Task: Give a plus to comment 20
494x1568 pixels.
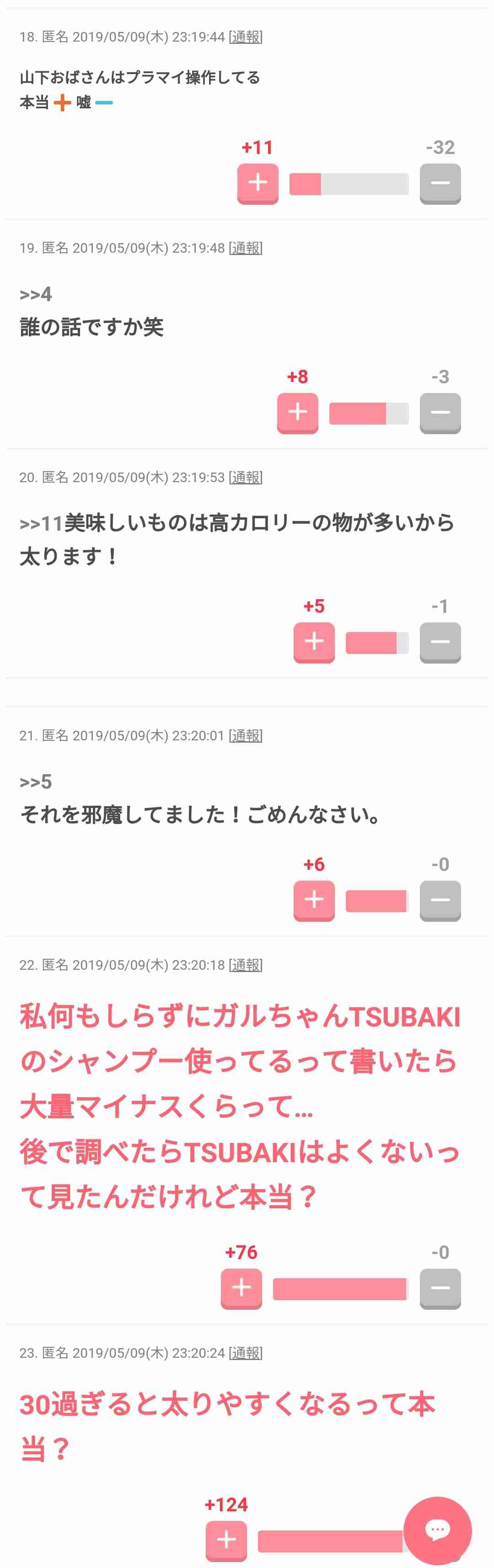Action: pos(314,642)
